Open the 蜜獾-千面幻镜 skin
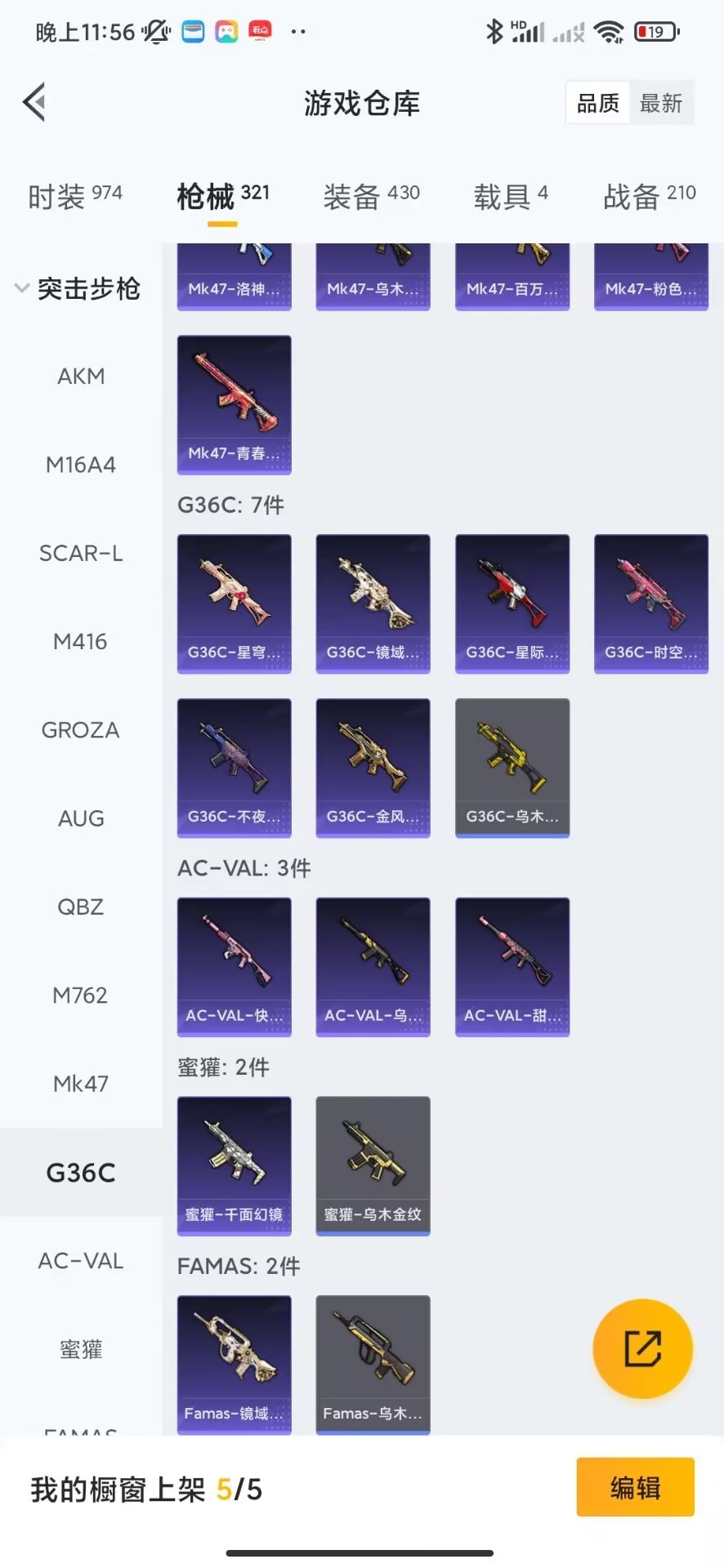The height and width of the screenshot is (1568, 724). [x=235, y=1166]
